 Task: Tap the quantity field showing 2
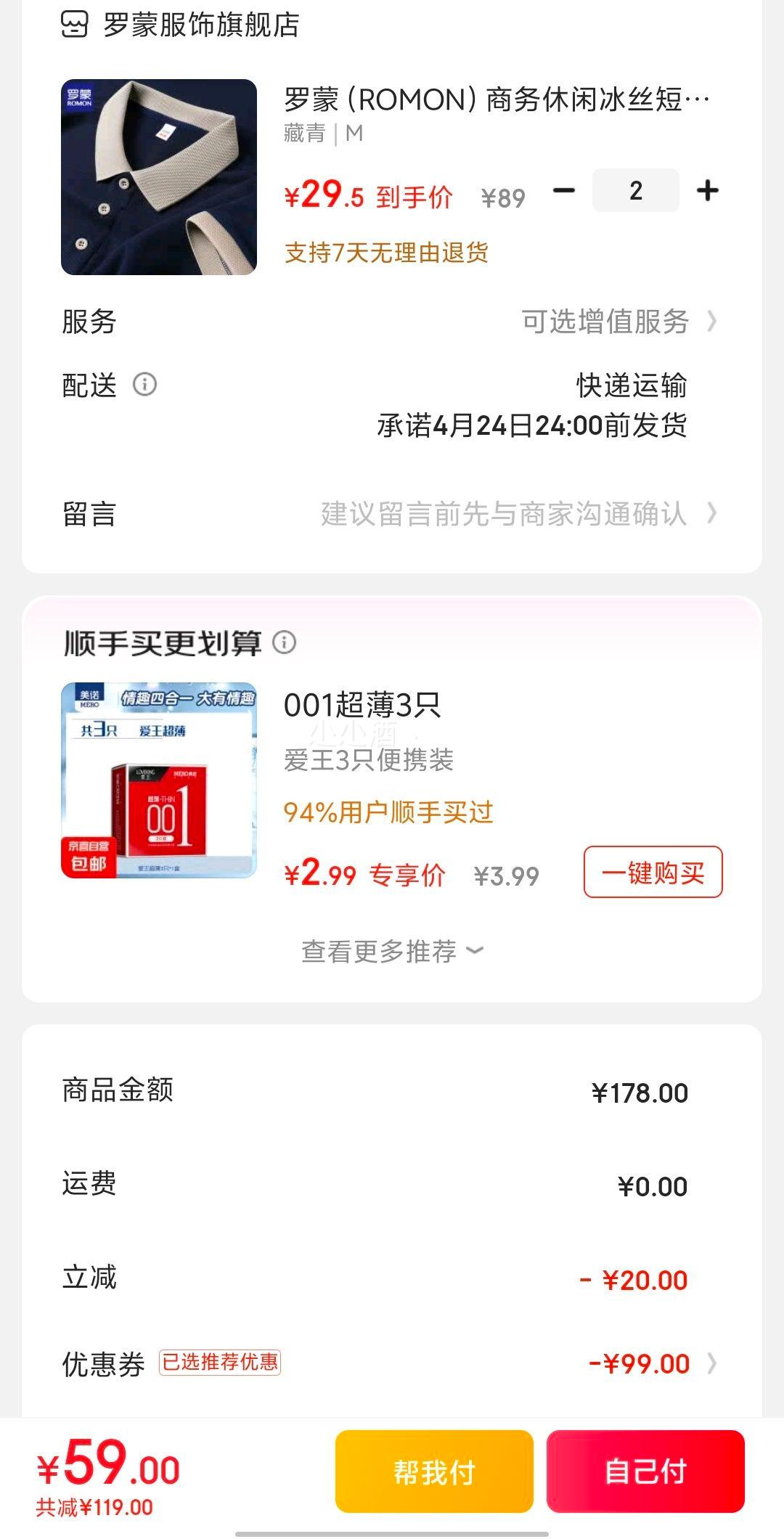point(636,191)
